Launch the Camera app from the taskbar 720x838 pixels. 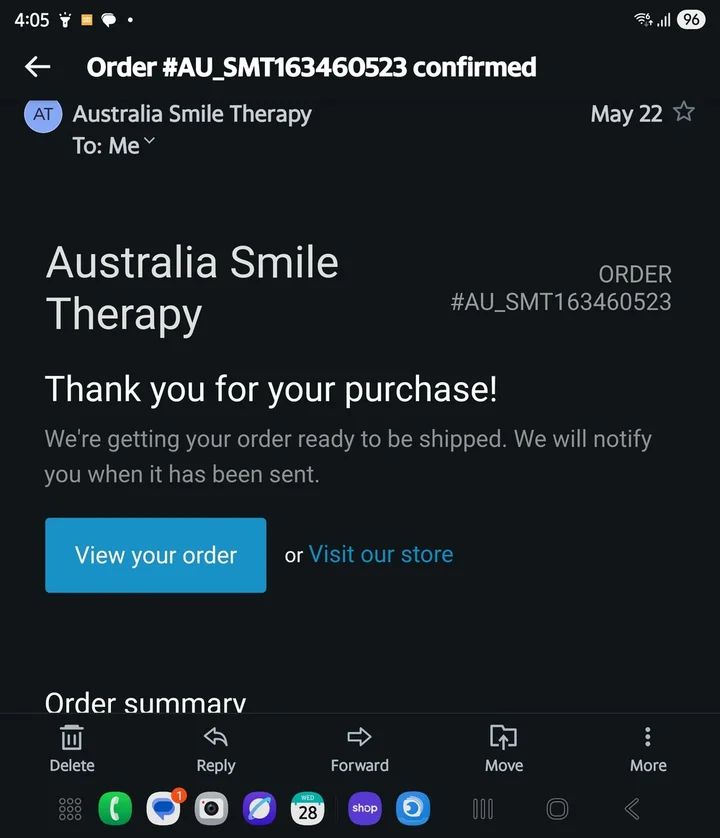pyautogui.click(x=211, y=808)
